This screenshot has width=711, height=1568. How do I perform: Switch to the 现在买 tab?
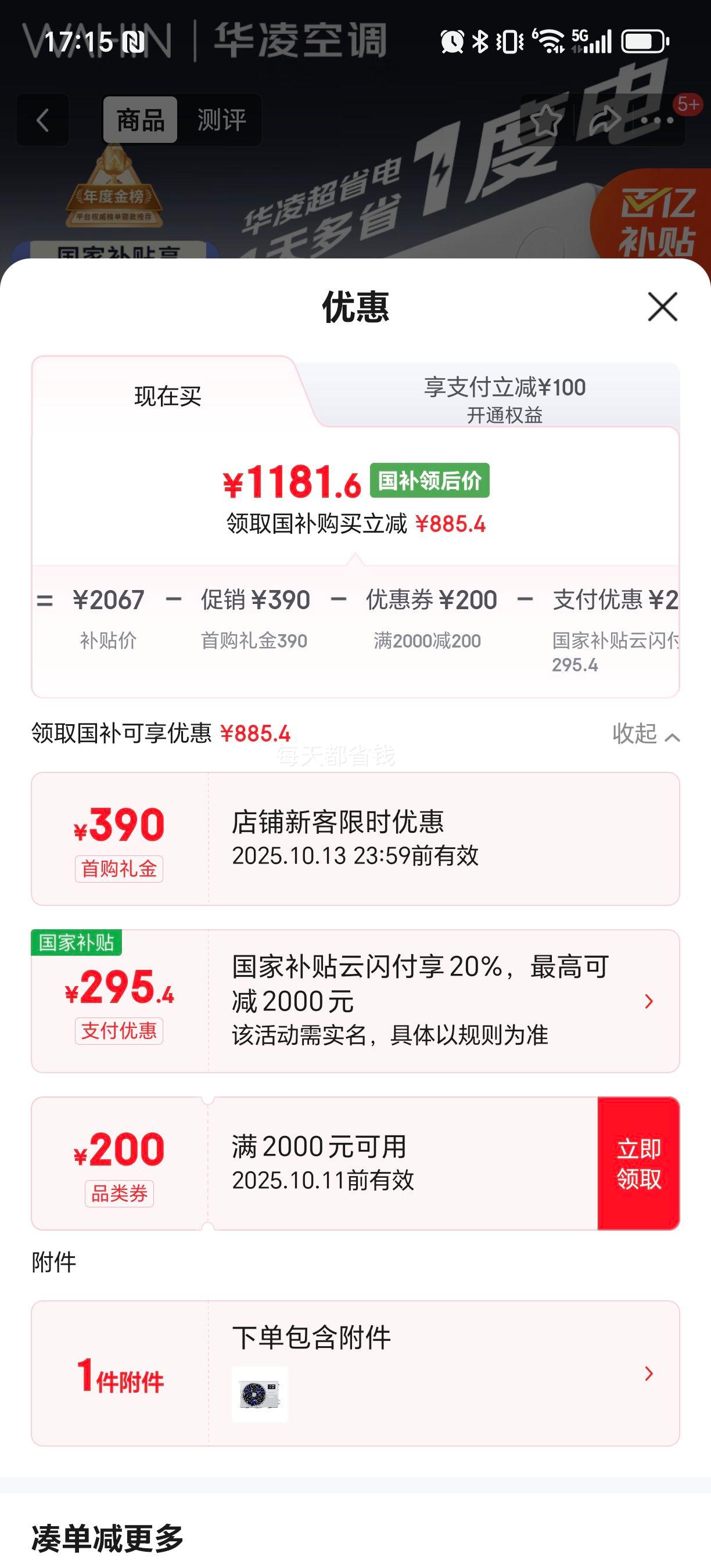click(167, 396)
